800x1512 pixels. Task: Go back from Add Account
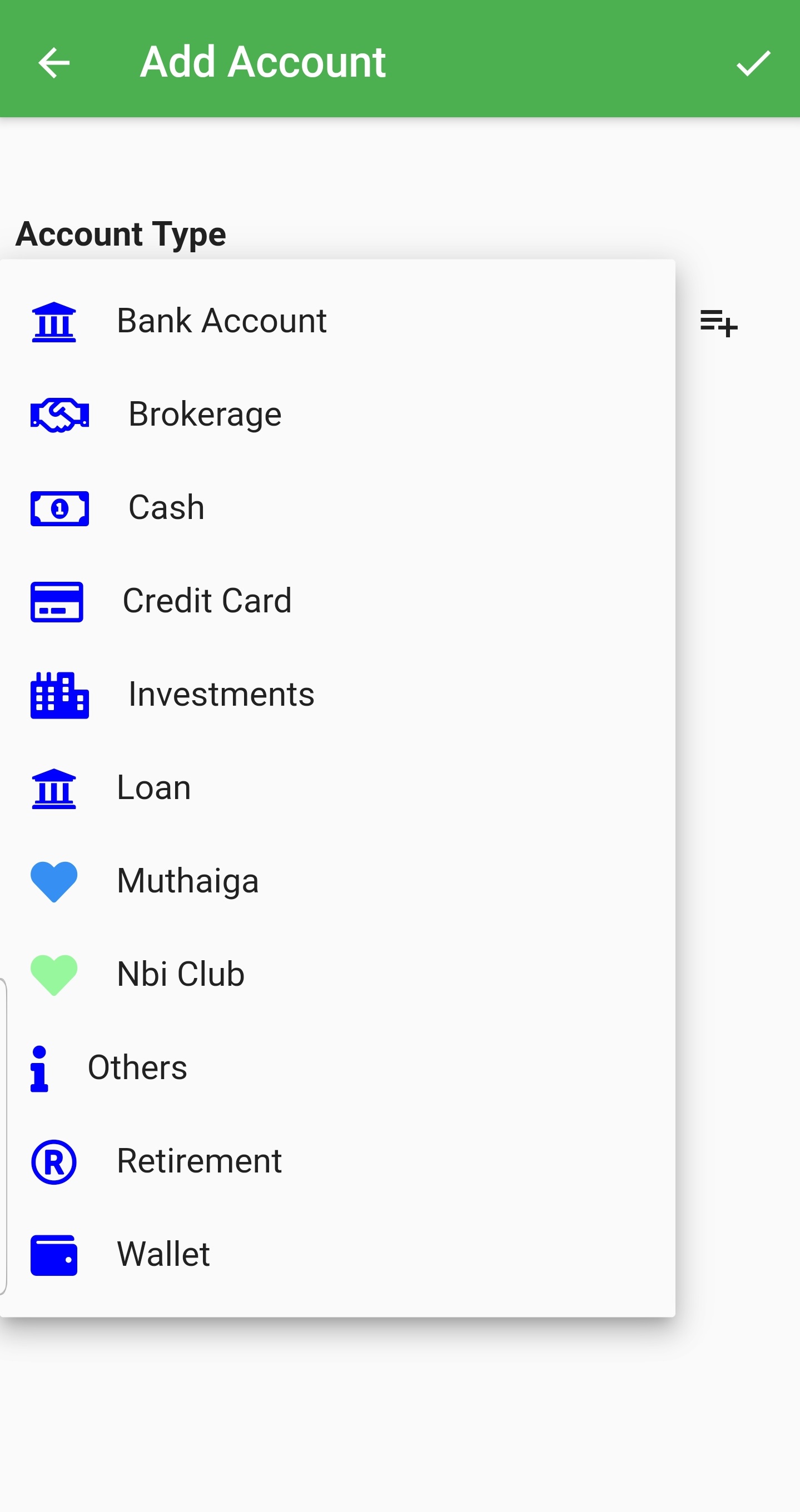[x=54, y=63]
